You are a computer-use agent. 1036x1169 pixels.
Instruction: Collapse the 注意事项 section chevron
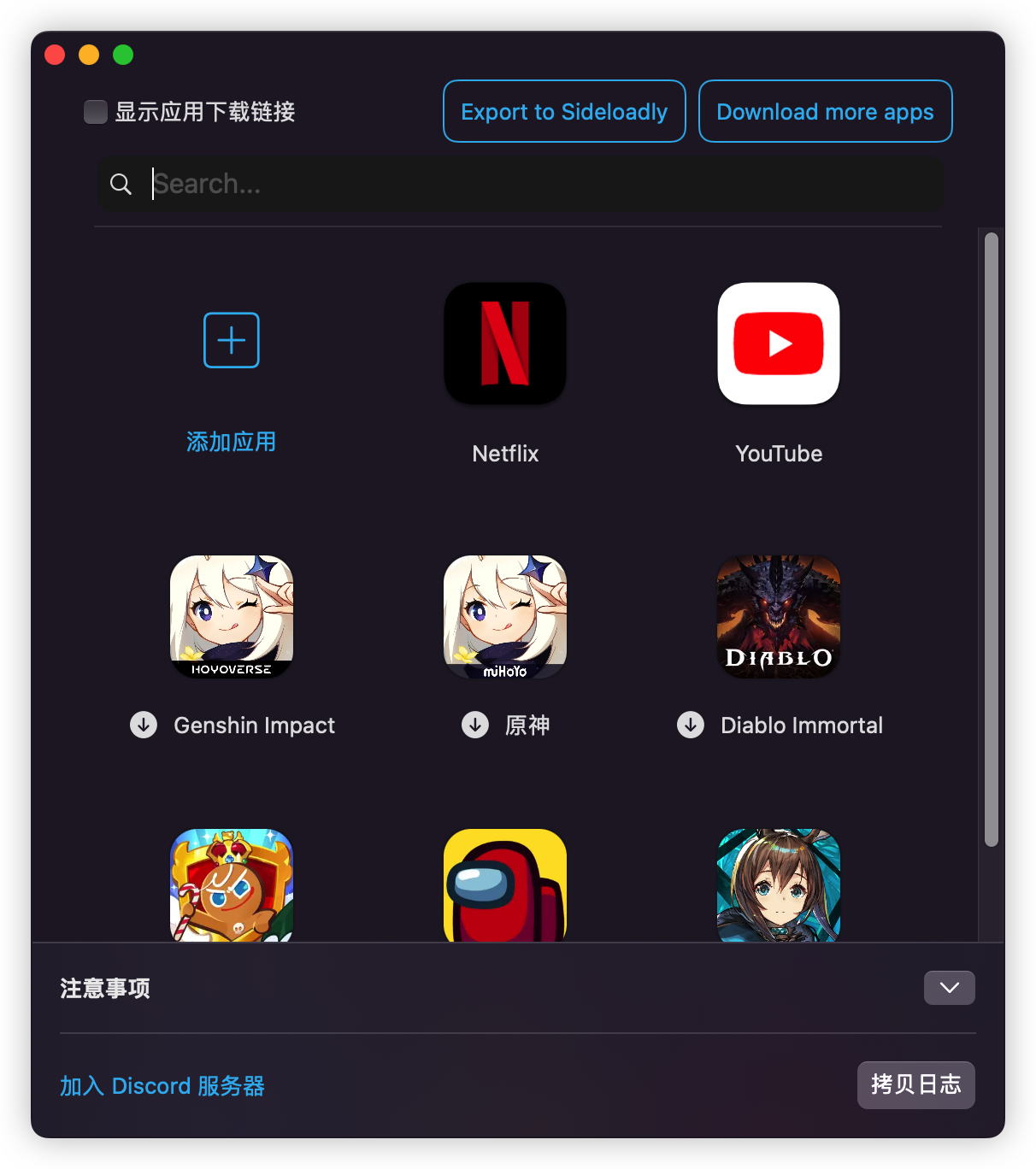click(949, 988)
